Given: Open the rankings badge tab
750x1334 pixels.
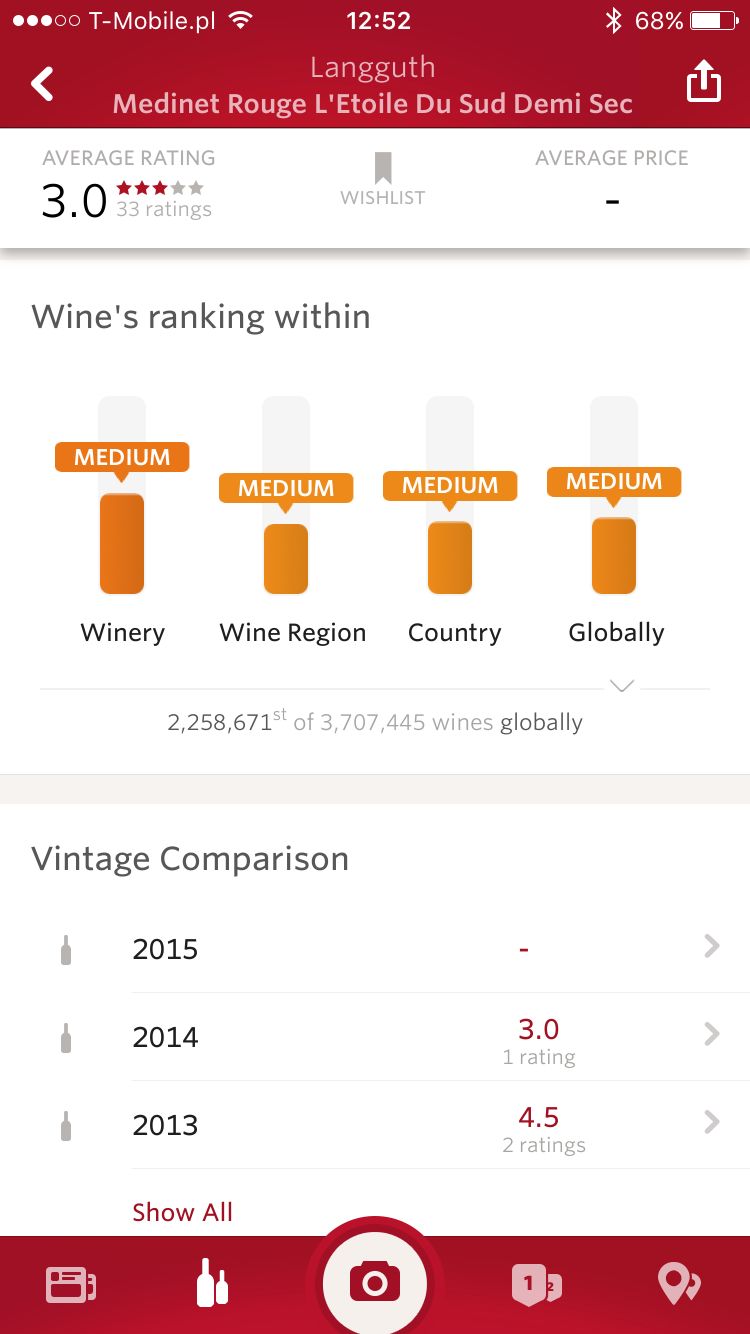Looking at the screenshot, I should [537, 1284].
